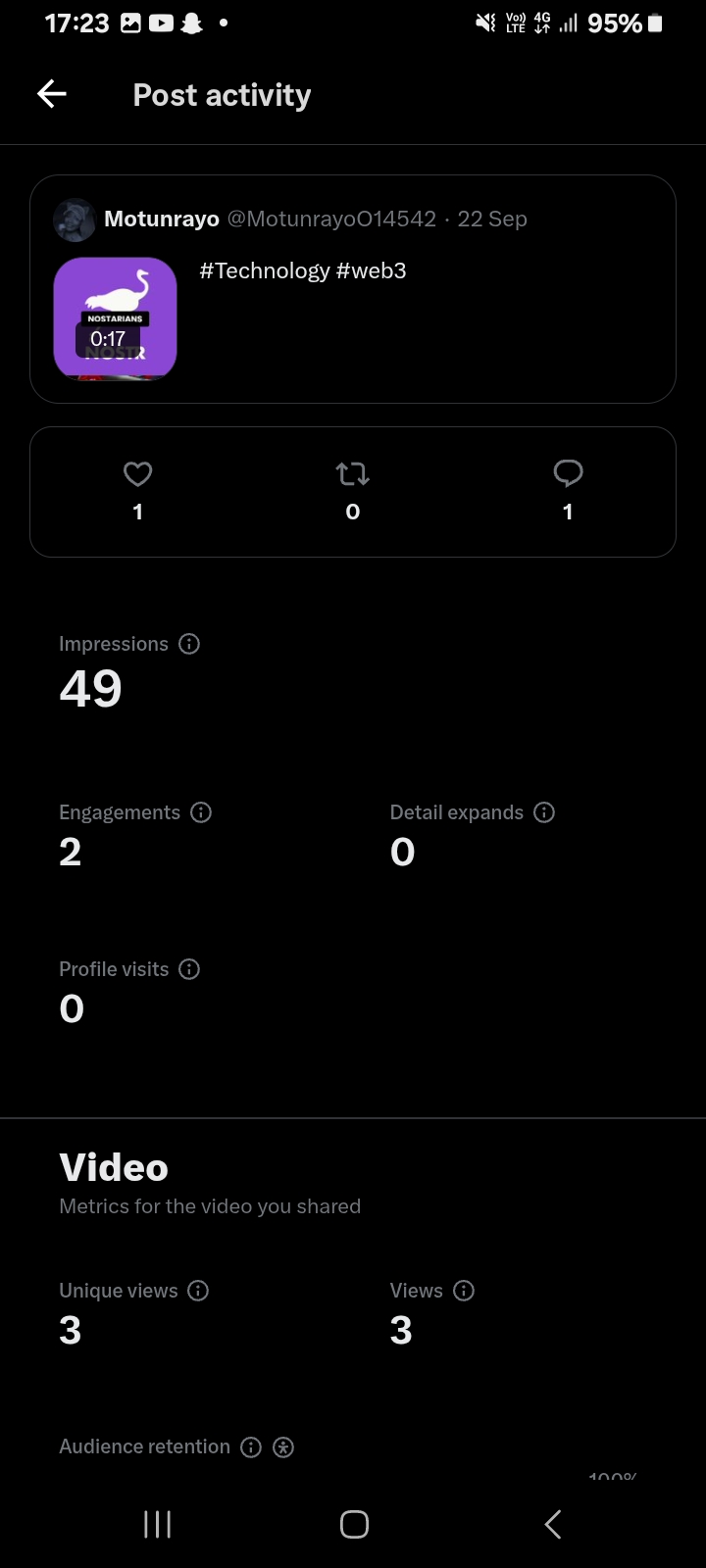Open the #Technology hashtag link
Screen dimensions: 706x1568
point(264,270)
